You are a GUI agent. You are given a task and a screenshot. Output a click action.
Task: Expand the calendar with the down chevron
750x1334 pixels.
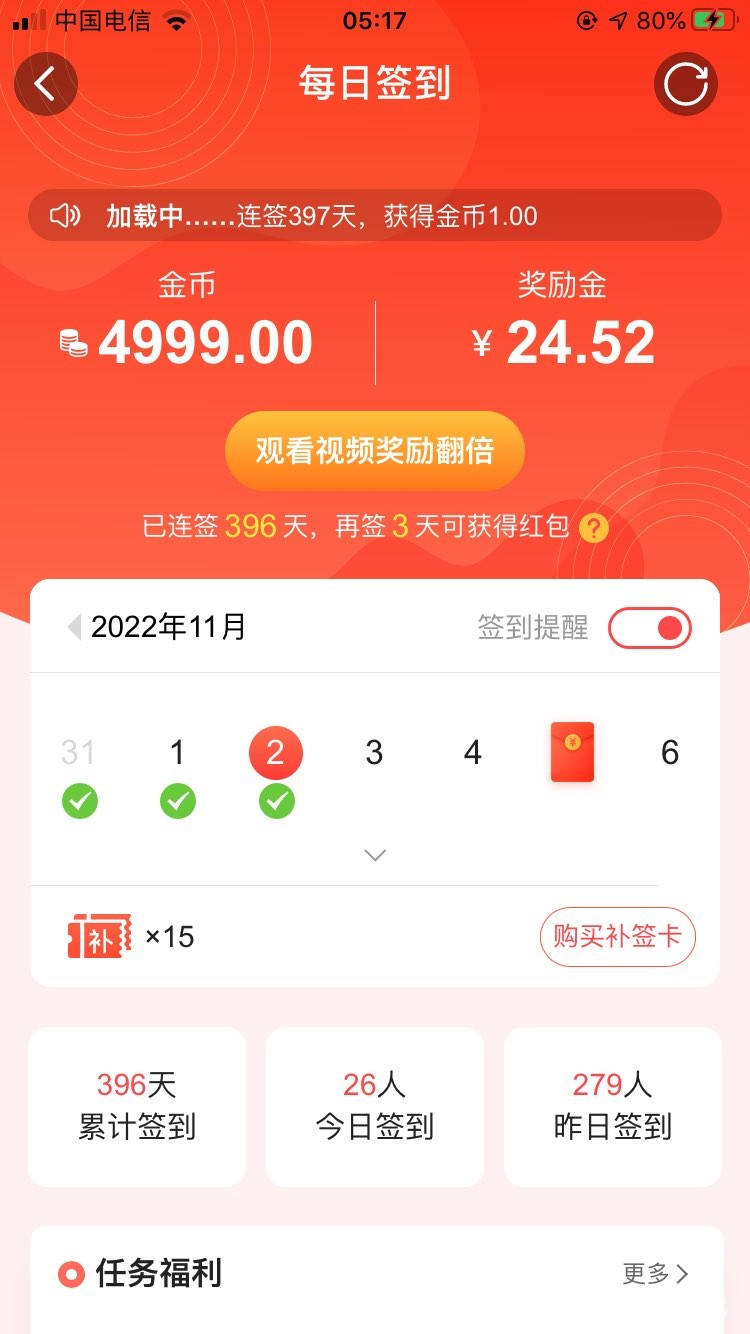375,855
